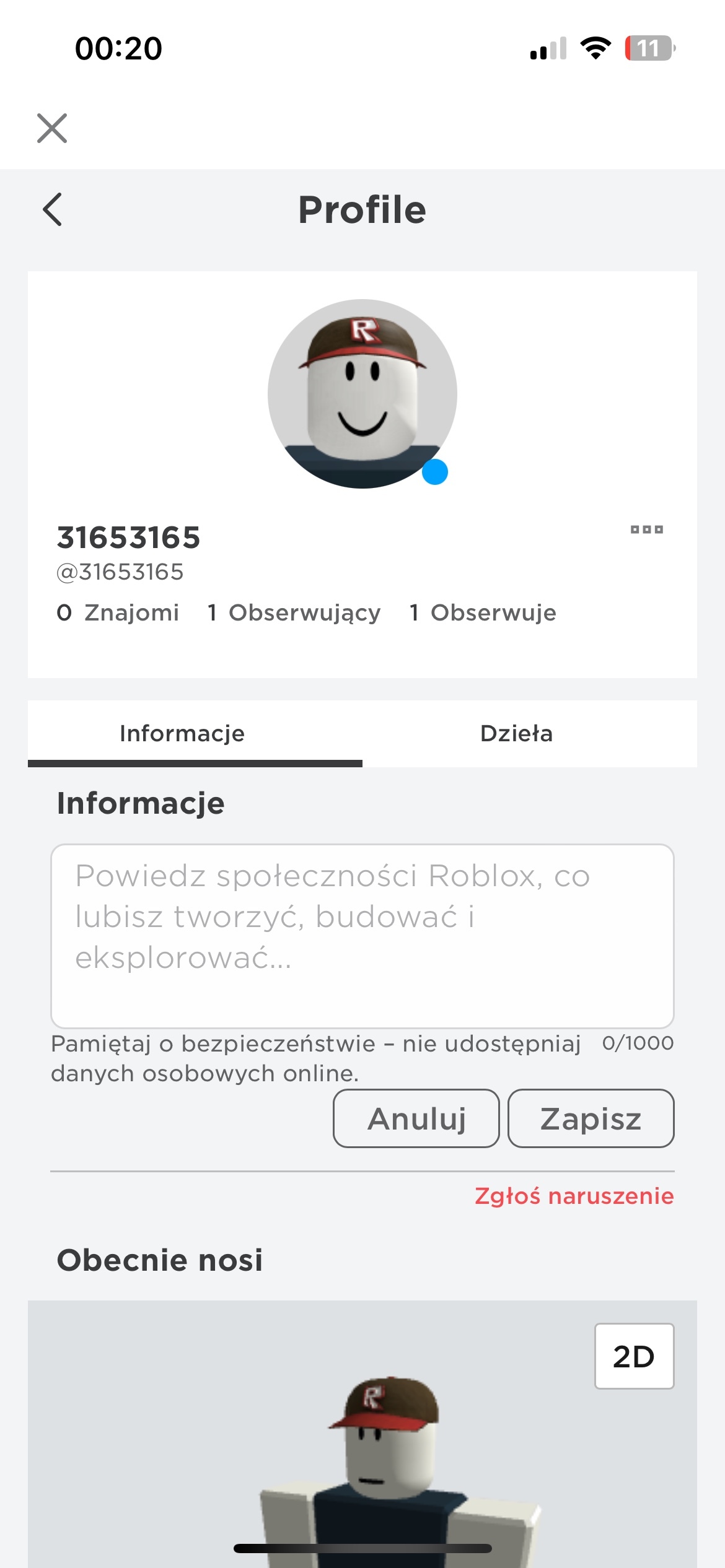
Task: Open the 1 Obserwujący followers list
Action: [x=294, y=612]
